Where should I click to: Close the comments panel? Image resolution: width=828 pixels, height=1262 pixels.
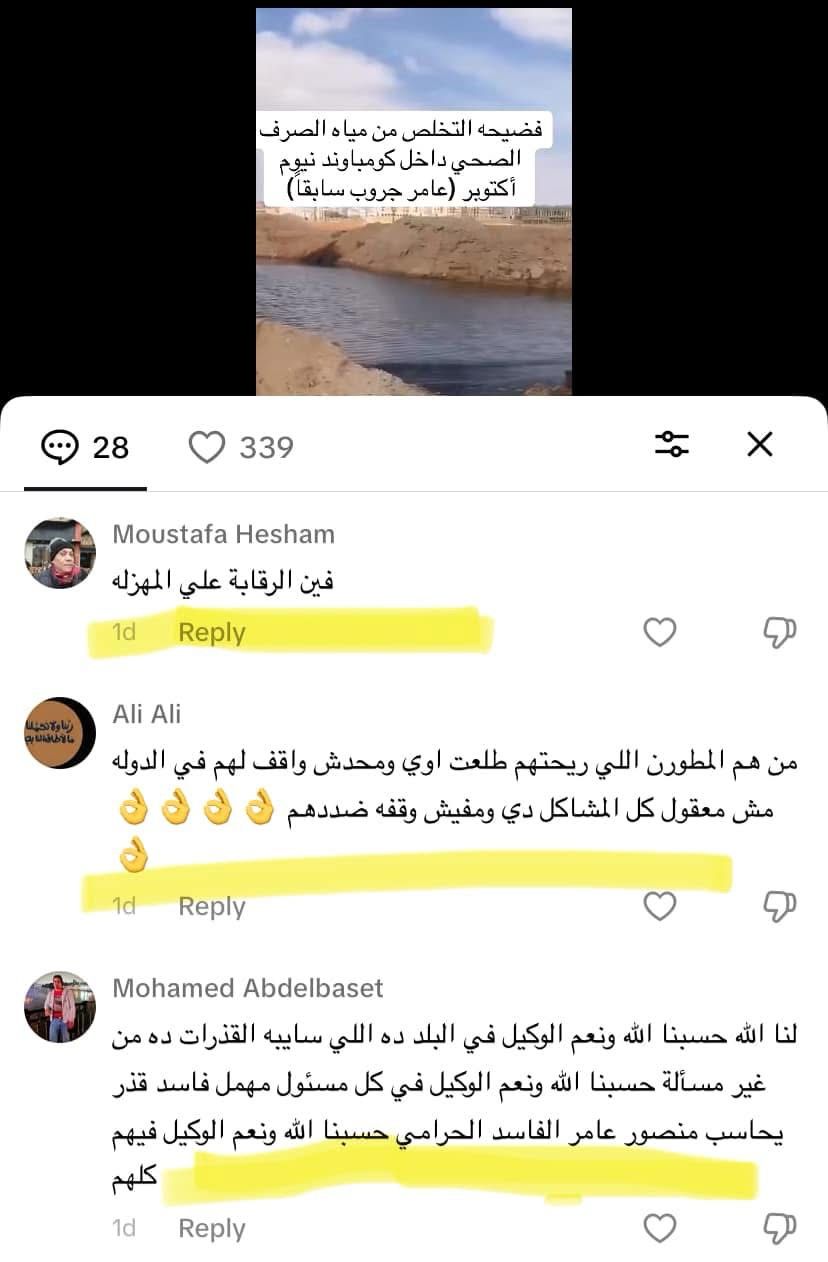point(760,445)
